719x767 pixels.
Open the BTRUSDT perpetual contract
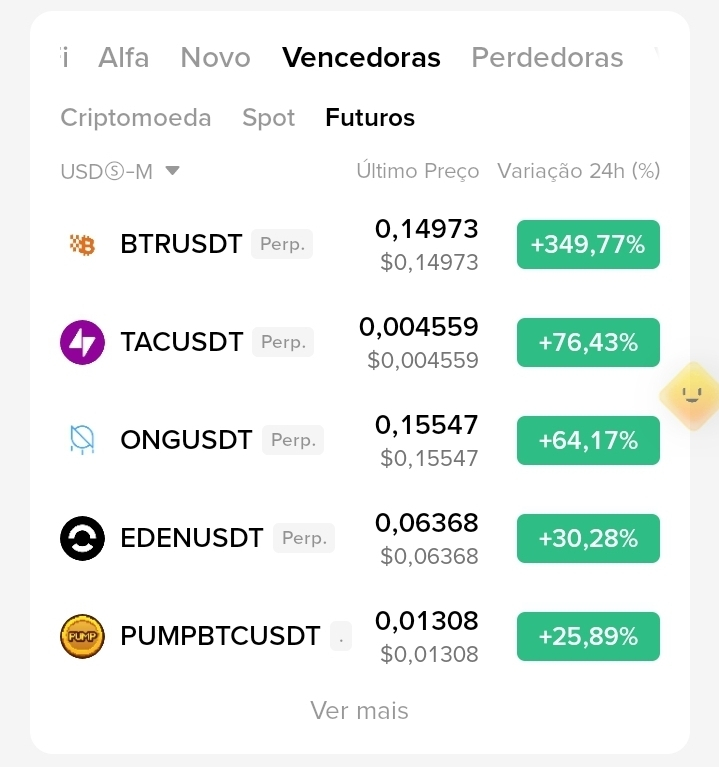pyautogui.click(x=360, y=245)
